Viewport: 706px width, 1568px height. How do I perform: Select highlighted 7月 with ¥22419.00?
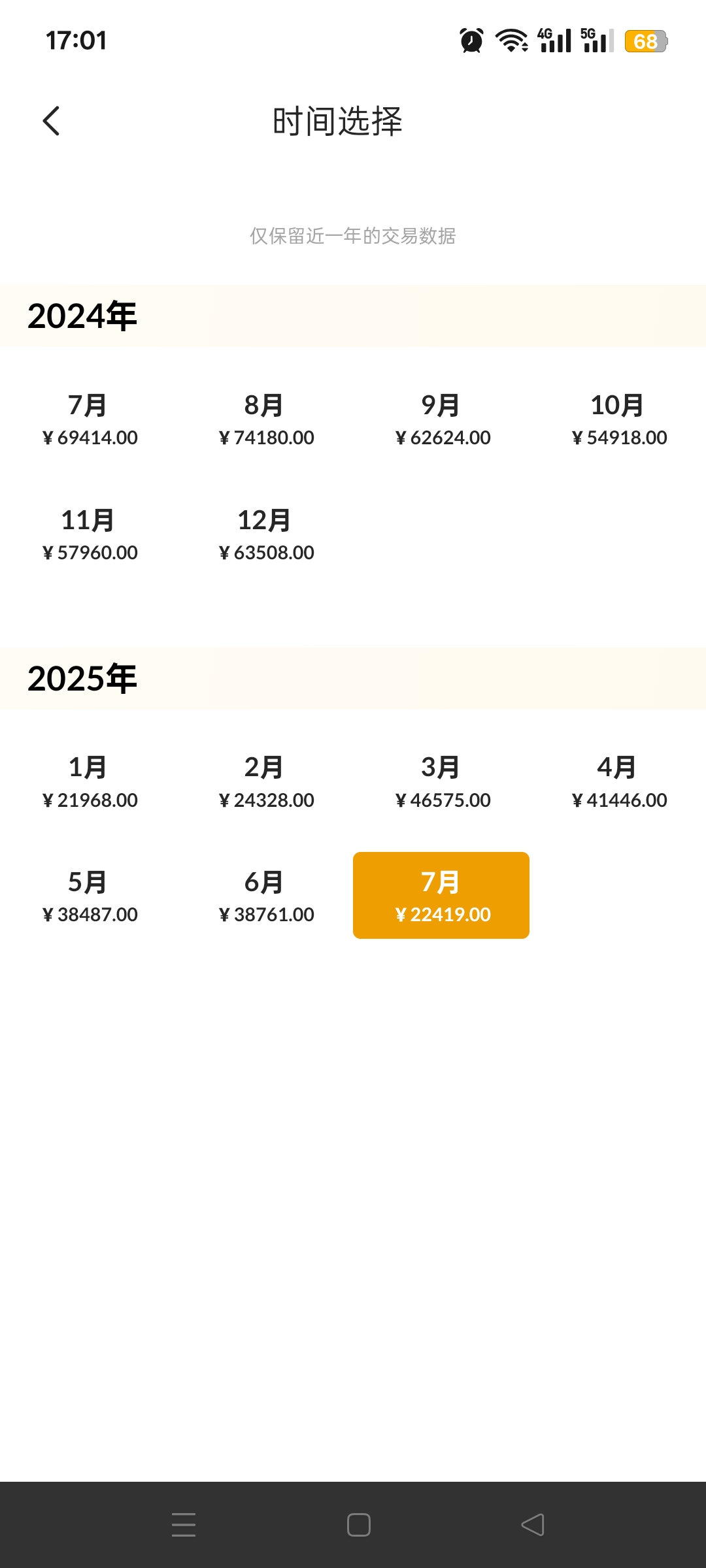tap(441, 896)
